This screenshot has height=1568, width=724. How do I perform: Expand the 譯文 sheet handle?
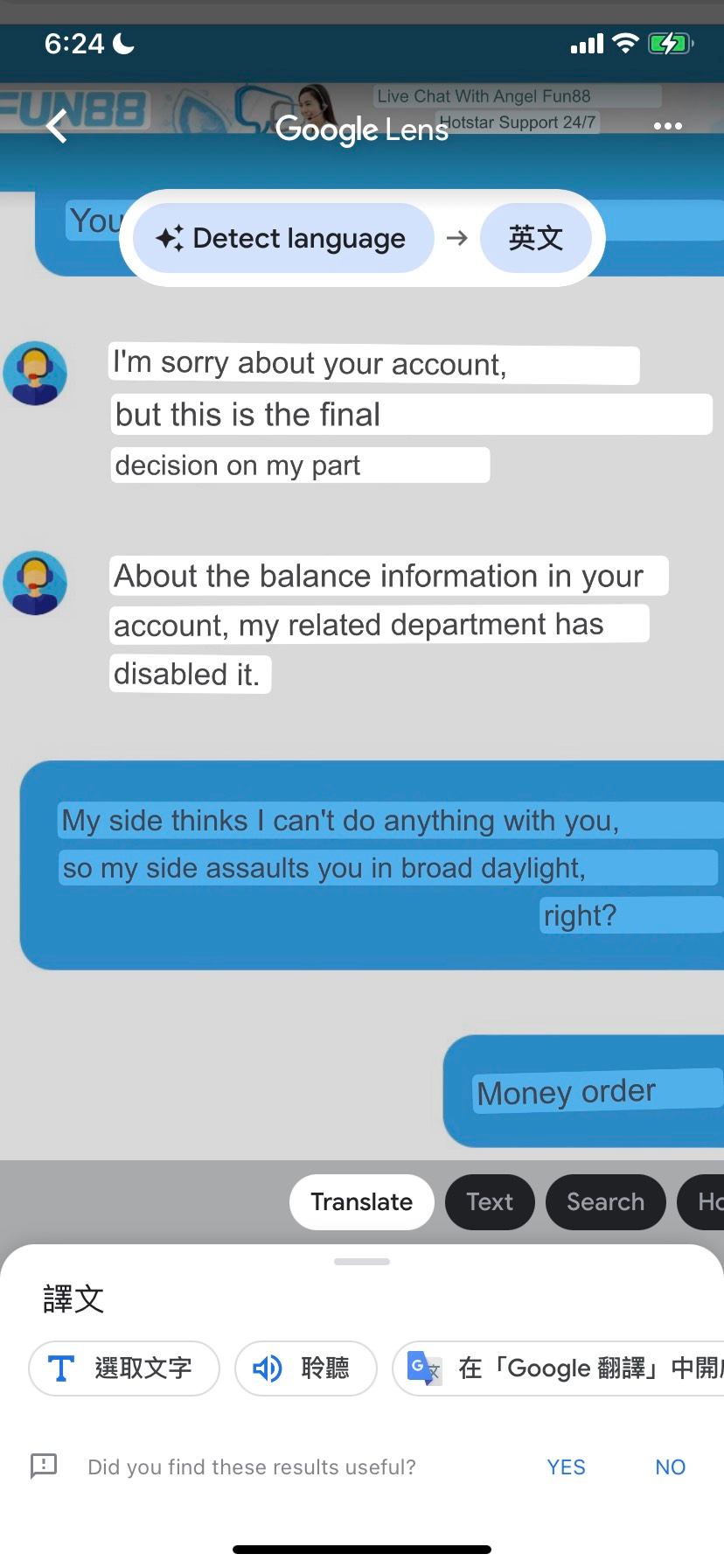[361, 1262]
